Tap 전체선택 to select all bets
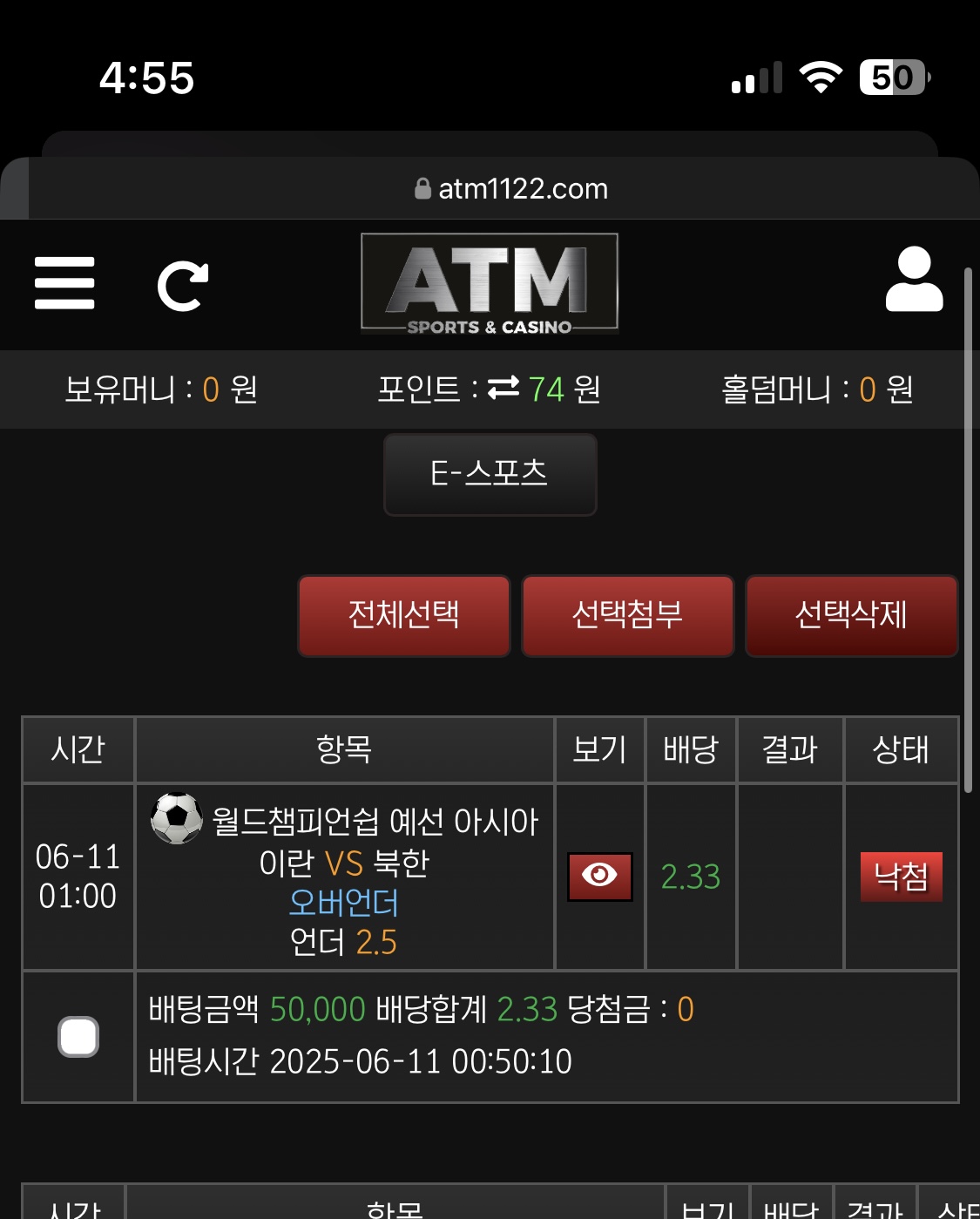Screen dimensions: 980x1219 [x=404, y=615]
